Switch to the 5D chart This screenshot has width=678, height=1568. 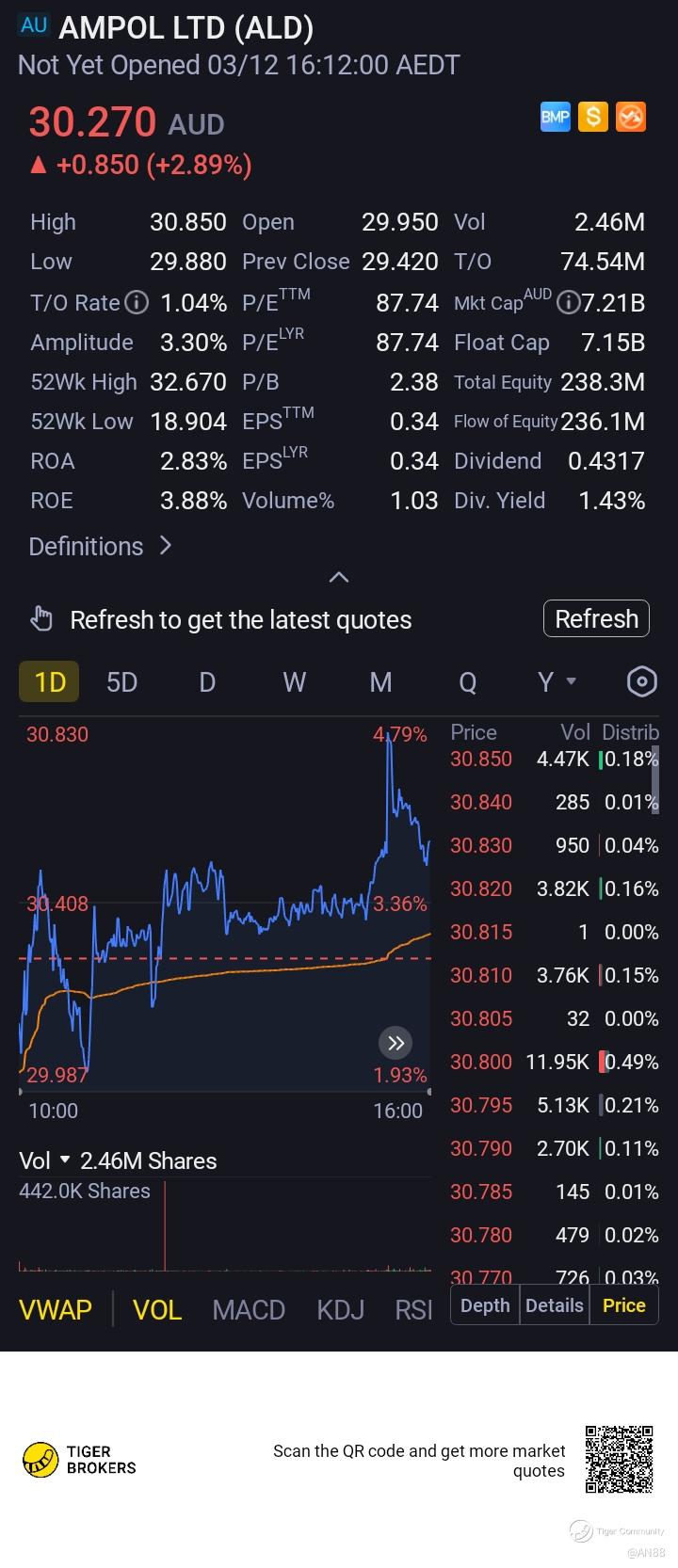[122, 682]
